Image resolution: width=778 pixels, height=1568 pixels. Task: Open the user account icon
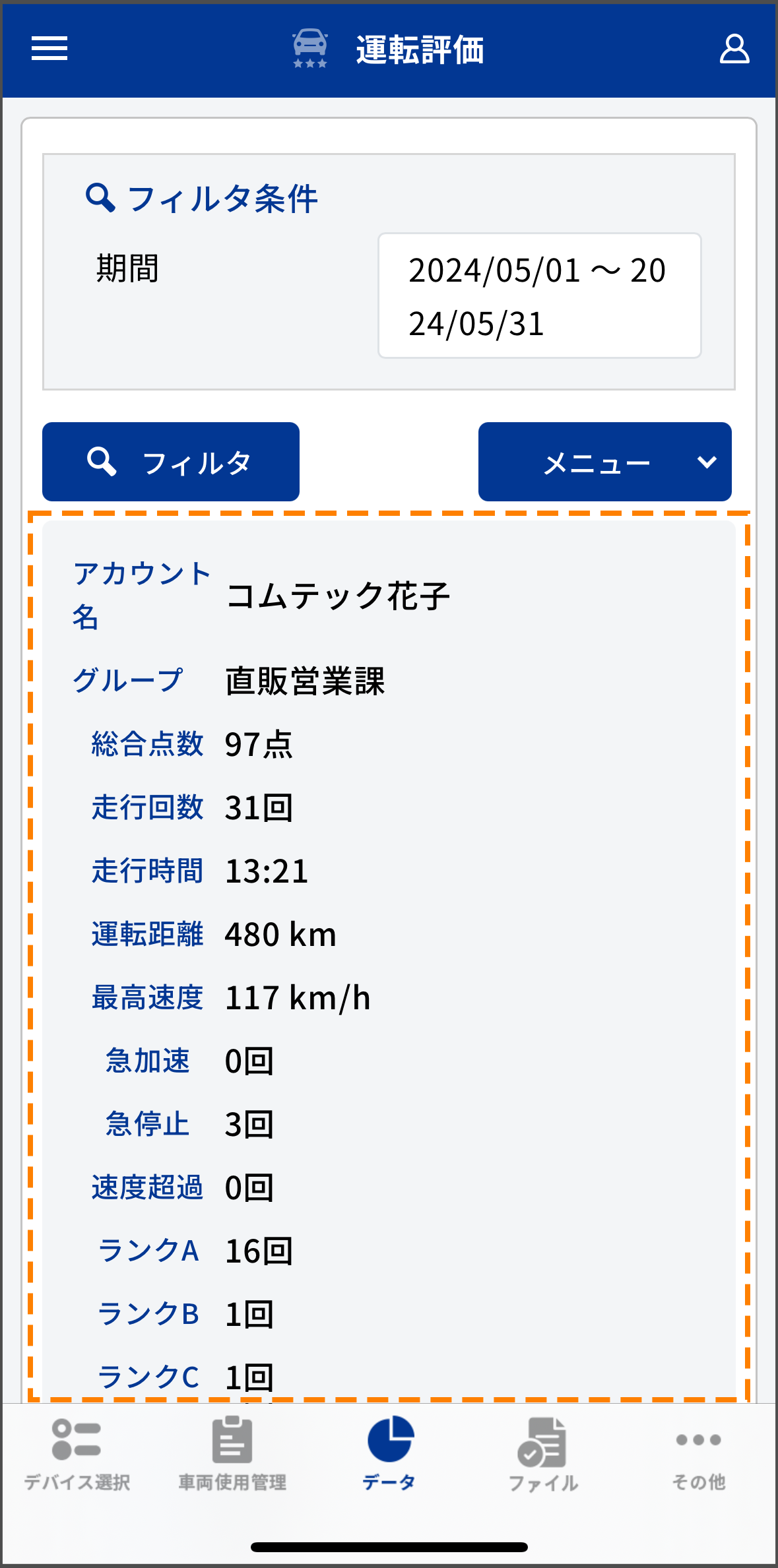(734, 49)
